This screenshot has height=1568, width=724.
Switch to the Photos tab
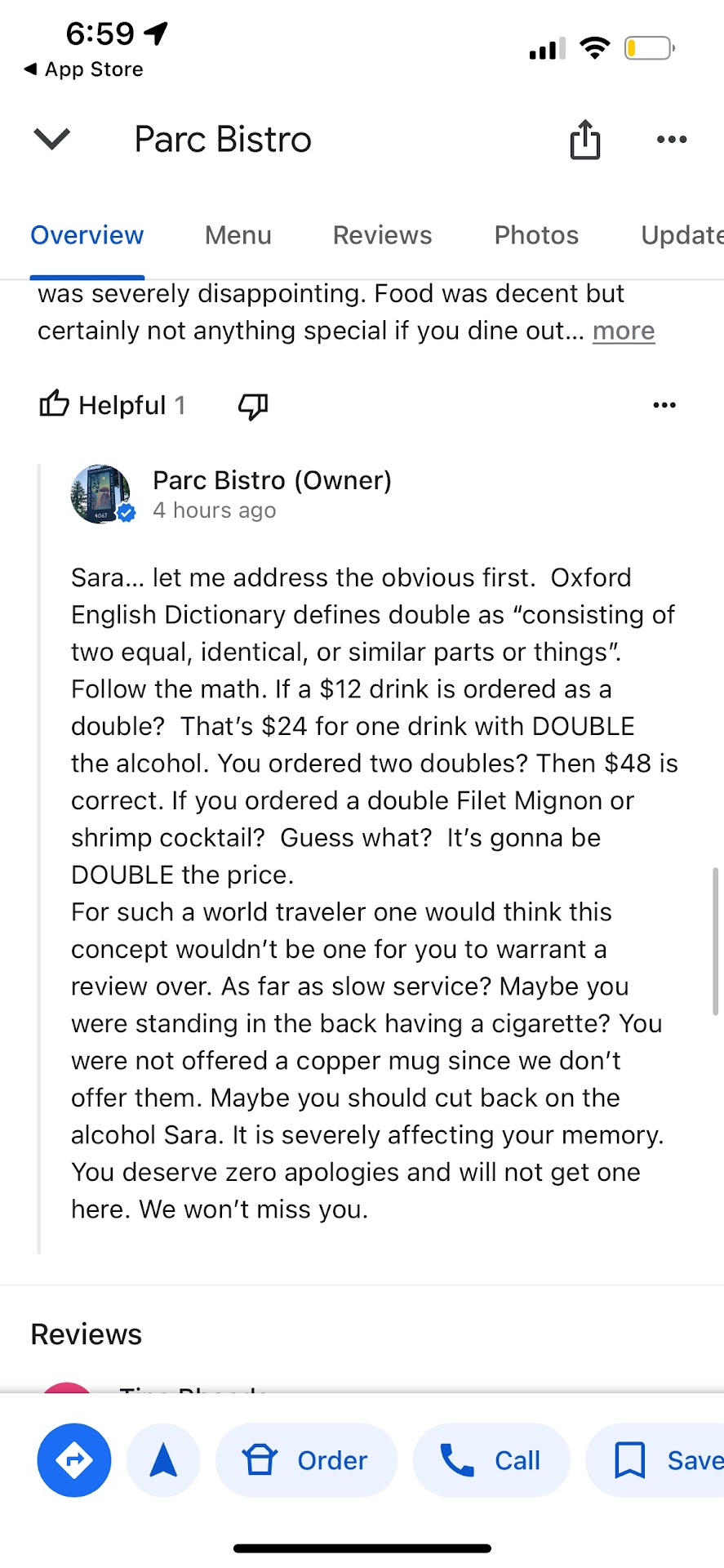(536, 235)
